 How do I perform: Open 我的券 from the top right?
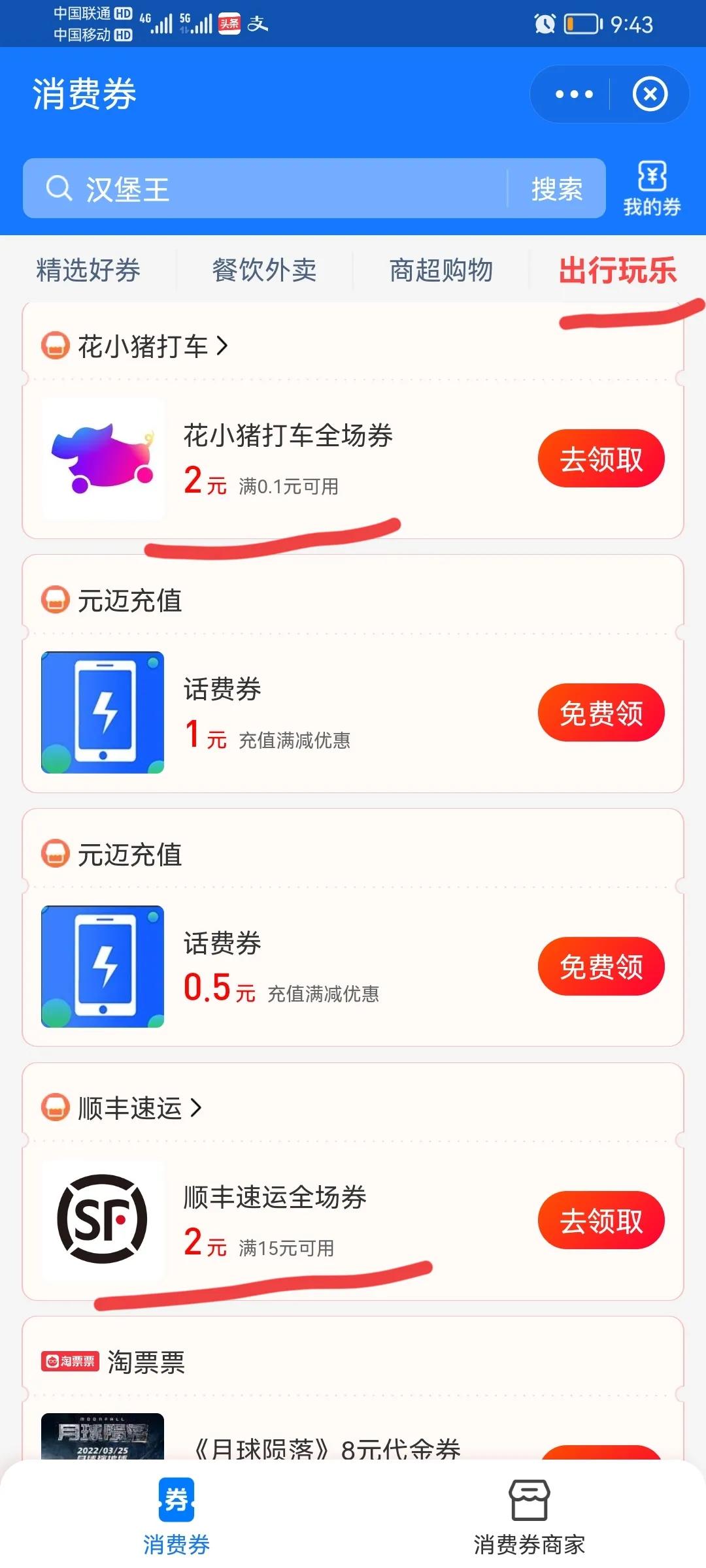[x=651, y=189]
